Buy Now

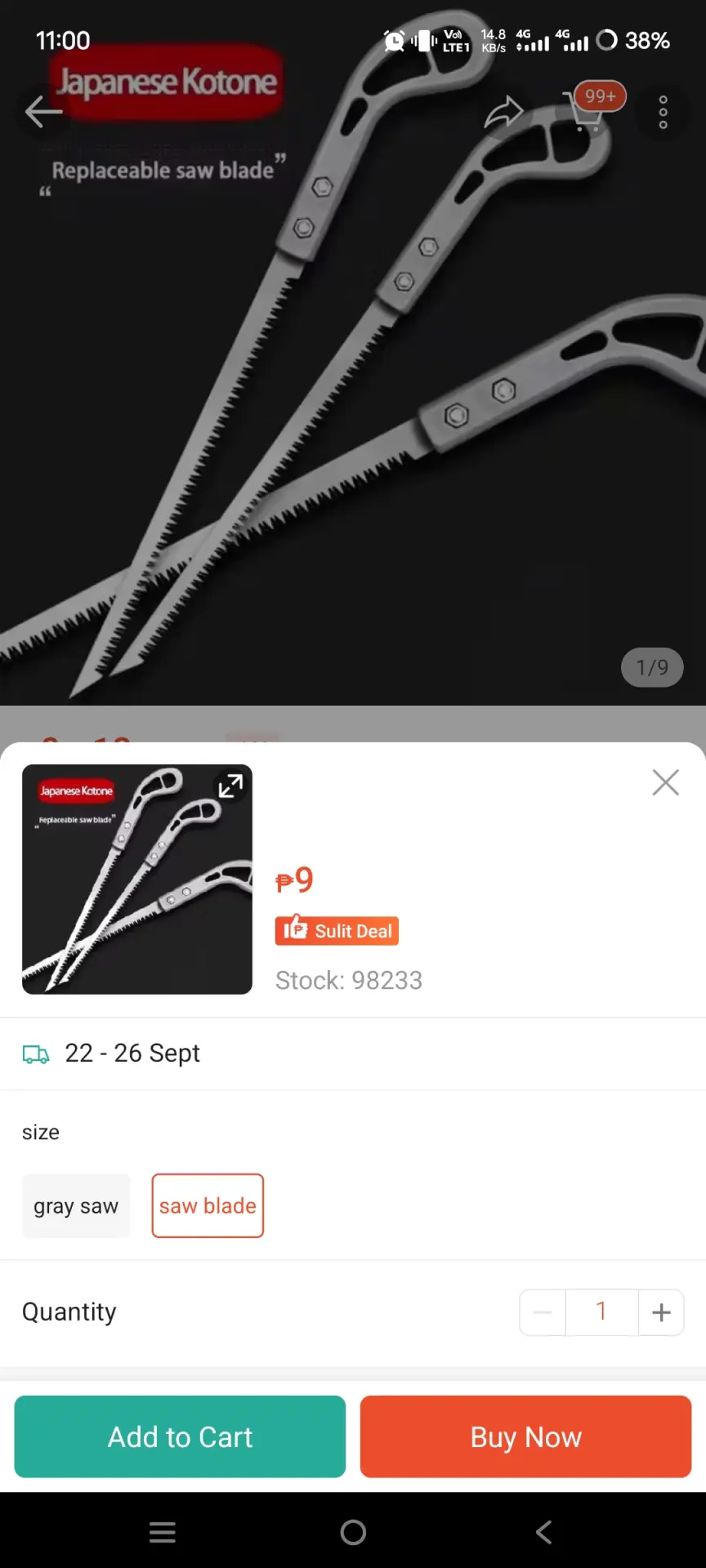pyautogui.click(x=525, y=1437)
